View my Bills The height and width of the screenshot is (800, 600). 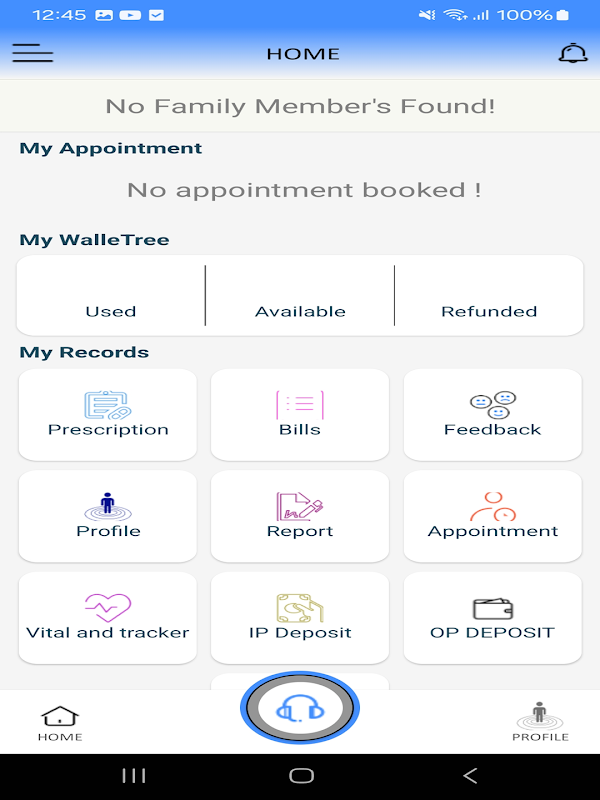(x=300, y=415)
